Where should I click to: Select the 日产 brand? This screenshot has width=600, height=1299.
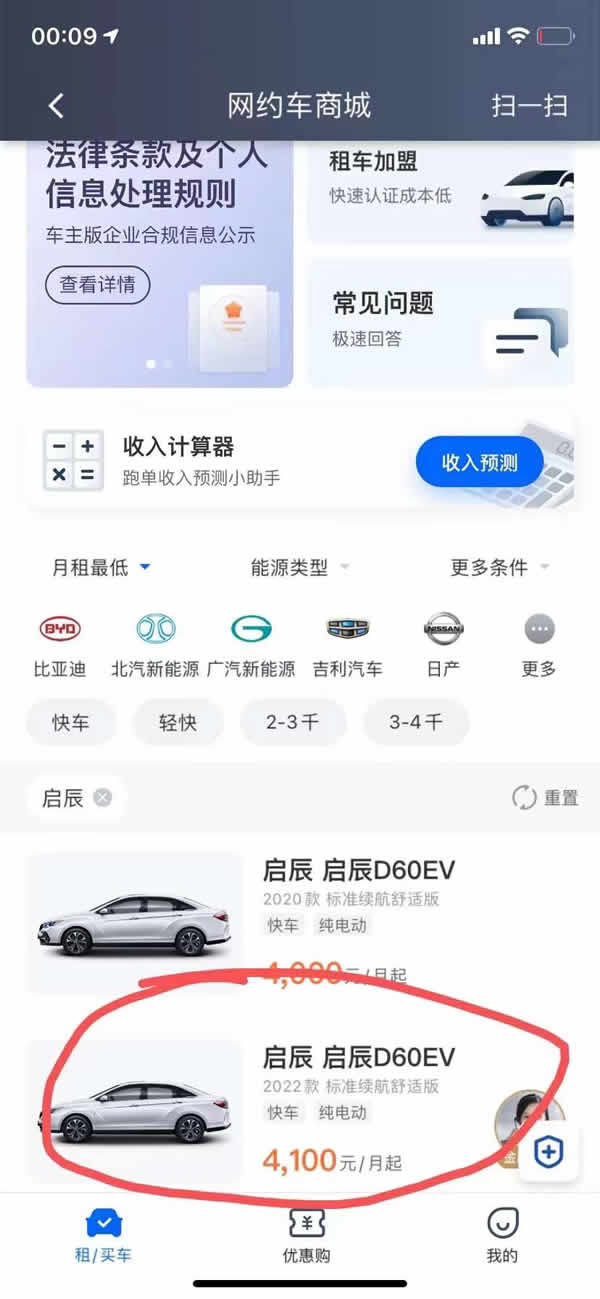(443, 645)
